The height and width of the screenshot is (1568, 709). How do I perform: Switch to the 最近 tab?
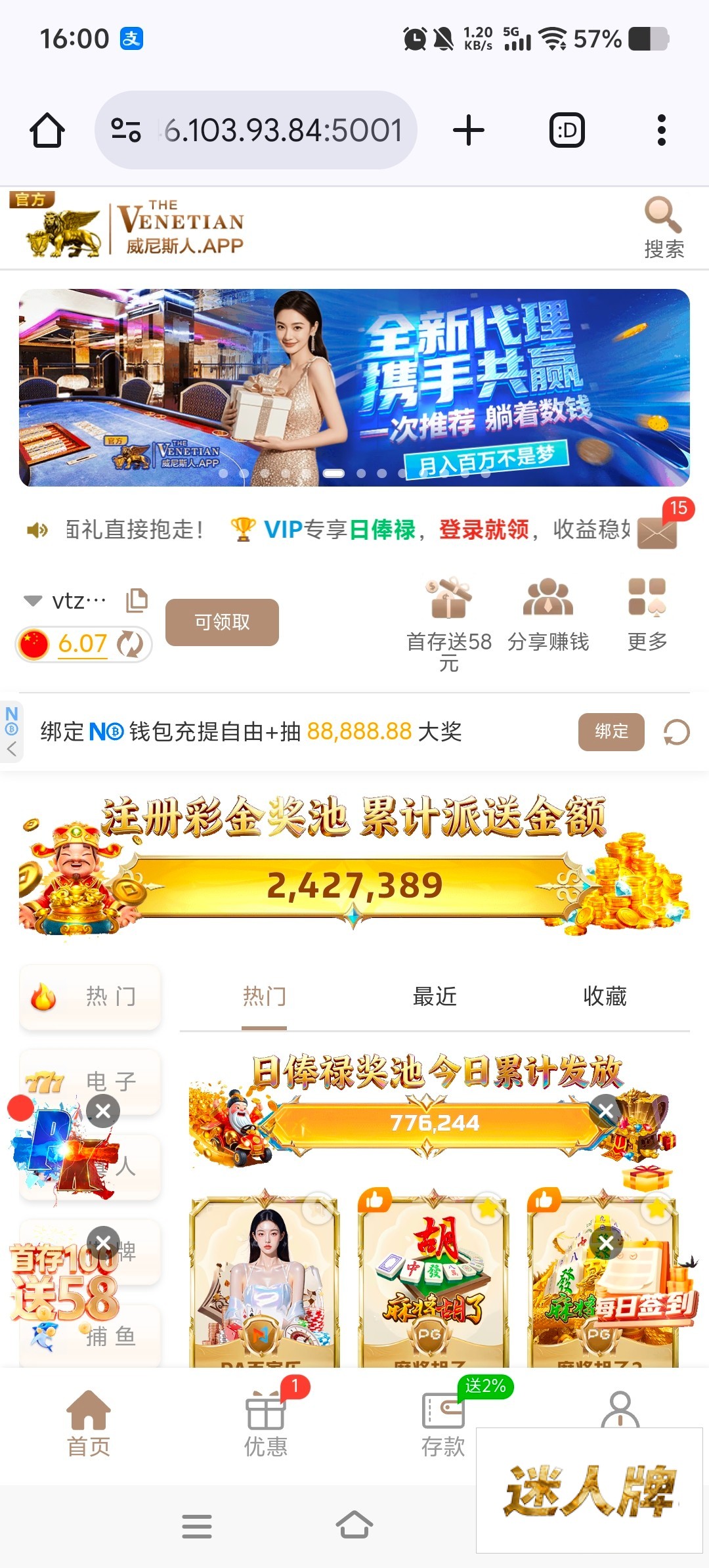434,997
